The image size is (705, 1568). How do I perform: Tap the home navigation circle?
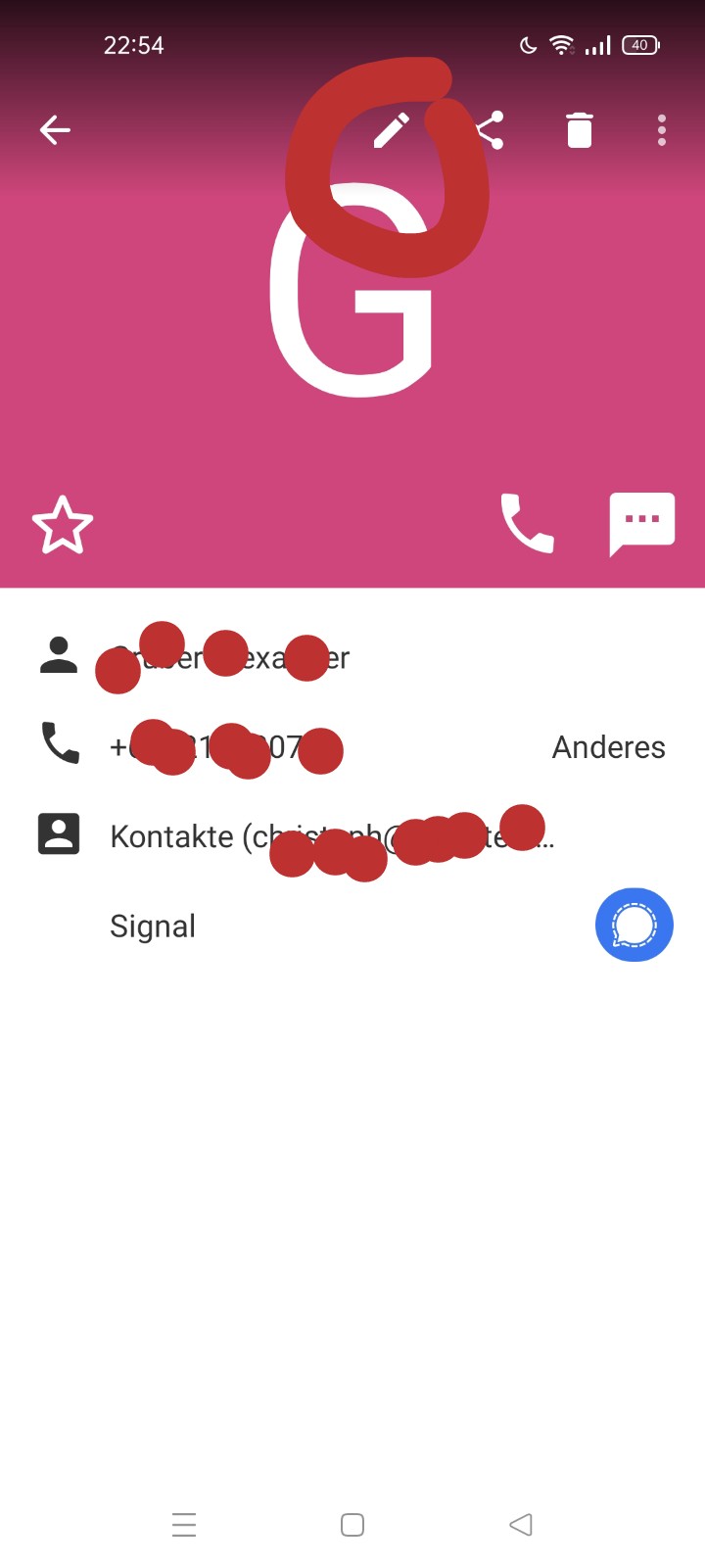pyautogui.click(x=352, y=1524)
